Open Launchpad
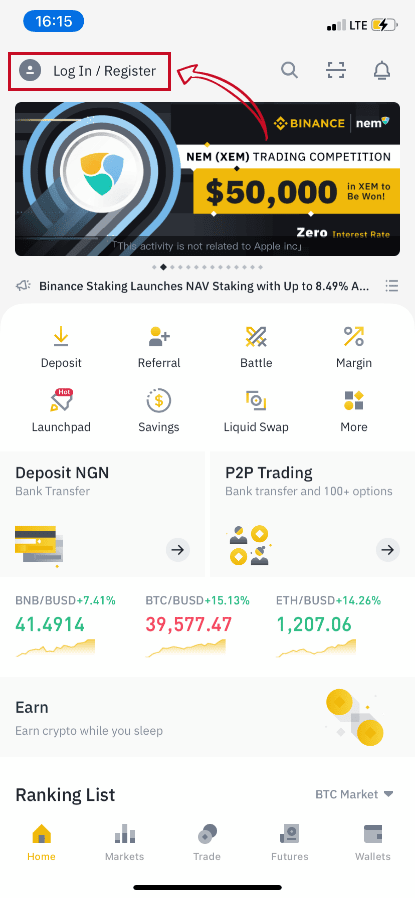Screen dimensions: 415x898 point(61,411)
